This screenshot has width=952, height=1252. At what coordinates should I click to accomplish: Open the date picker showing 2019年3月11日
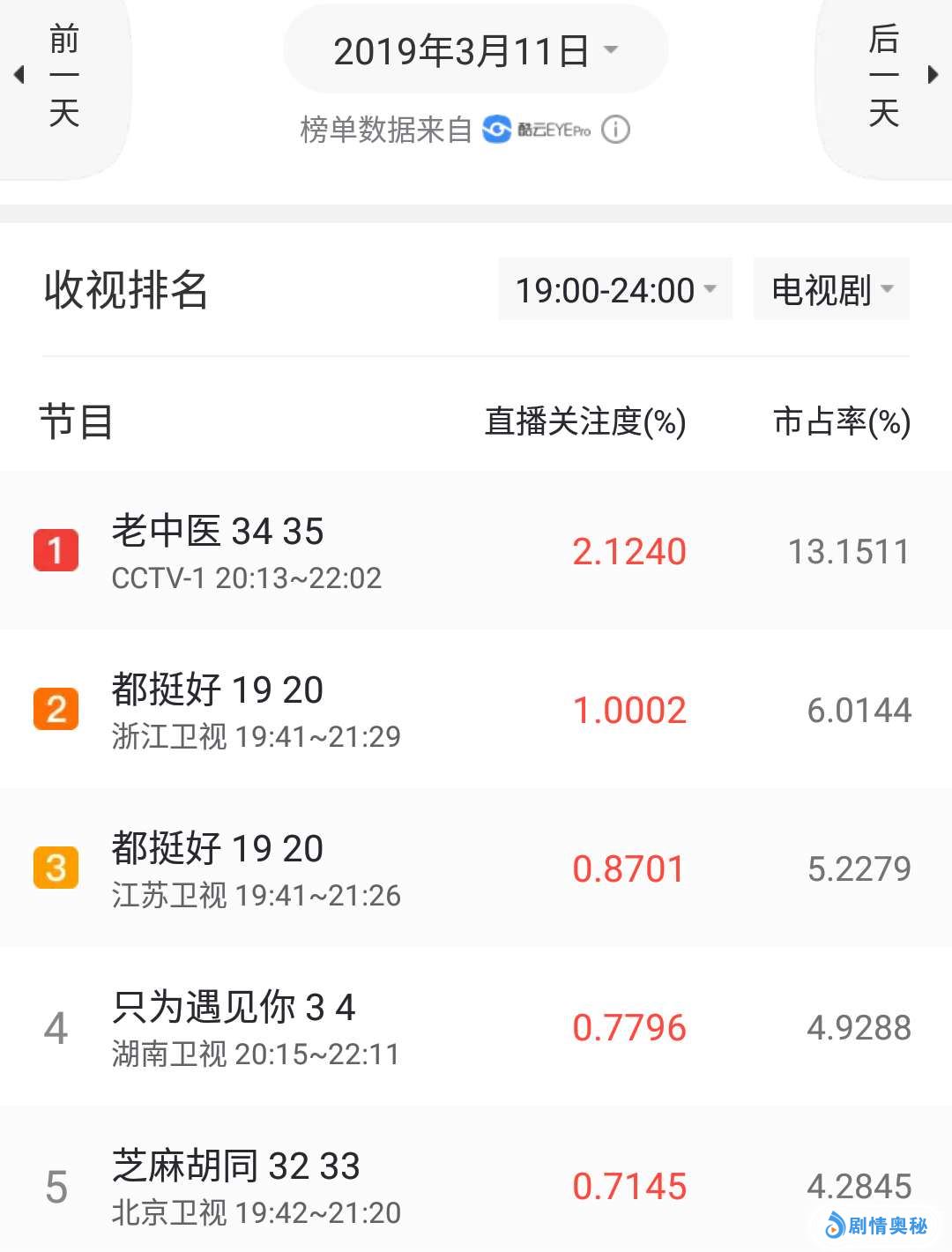[x=474, y=51]
